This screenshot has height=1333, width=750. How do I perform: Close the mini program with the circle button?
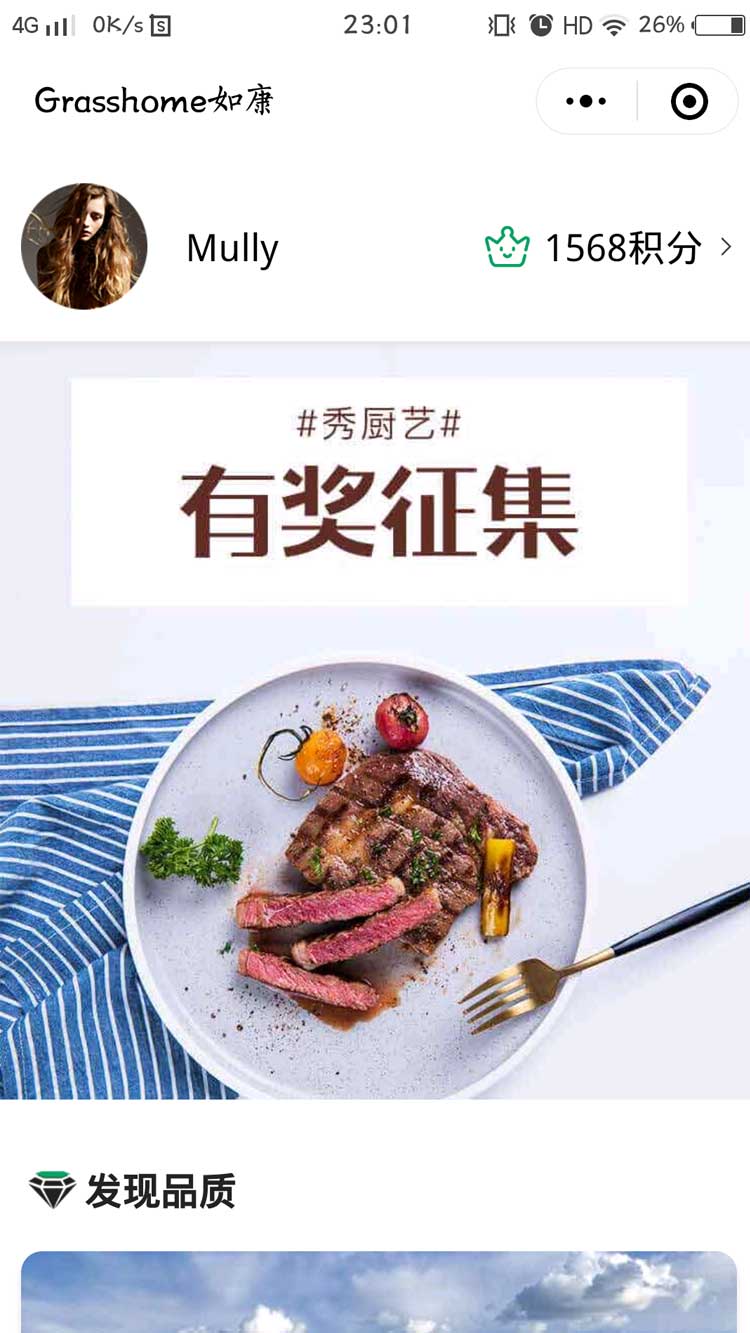pyautogui.click(x=689, y=101)
